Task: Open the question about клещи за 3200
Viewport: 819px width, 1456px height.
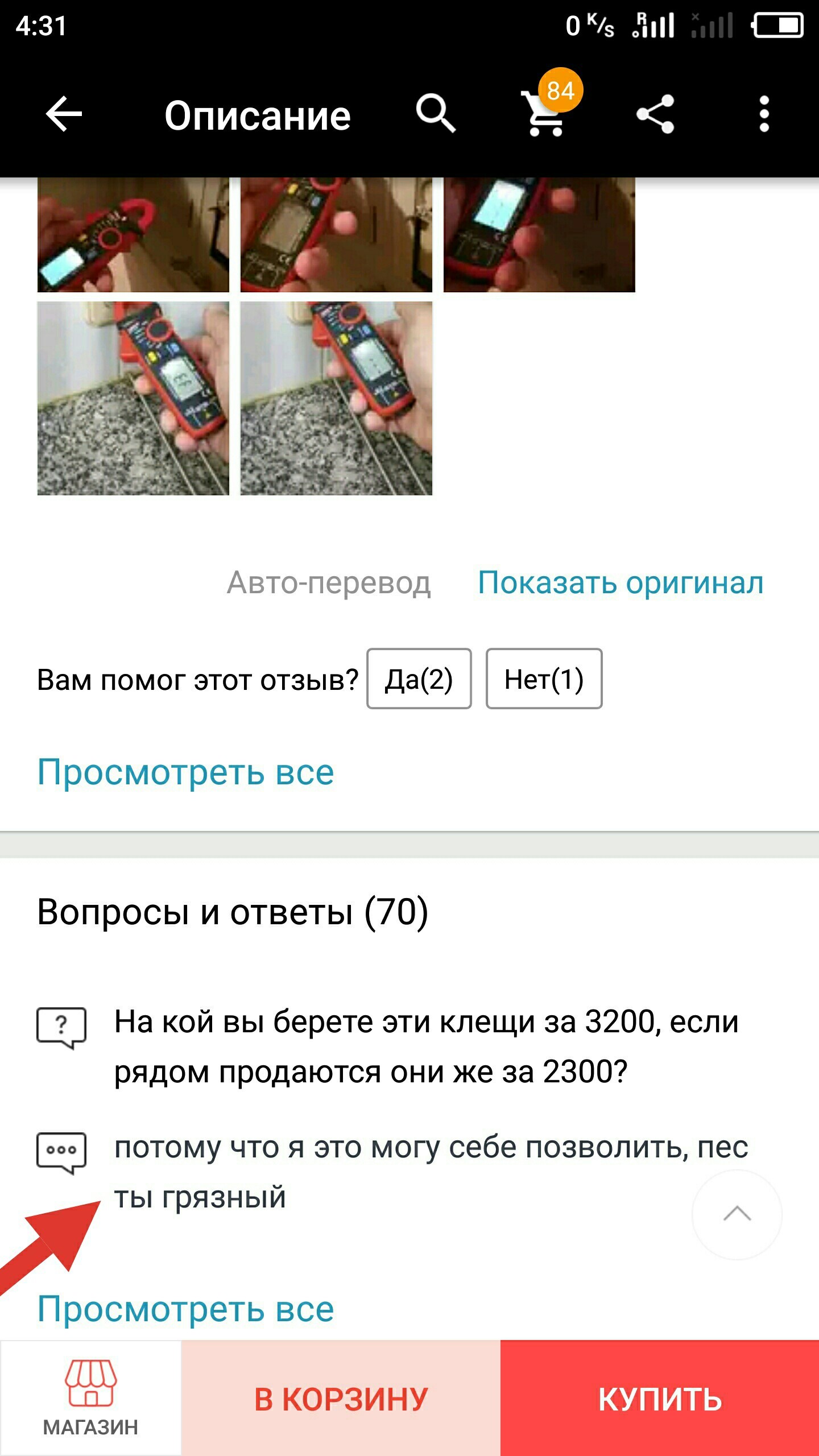Action: click(x=427, y=1046)
